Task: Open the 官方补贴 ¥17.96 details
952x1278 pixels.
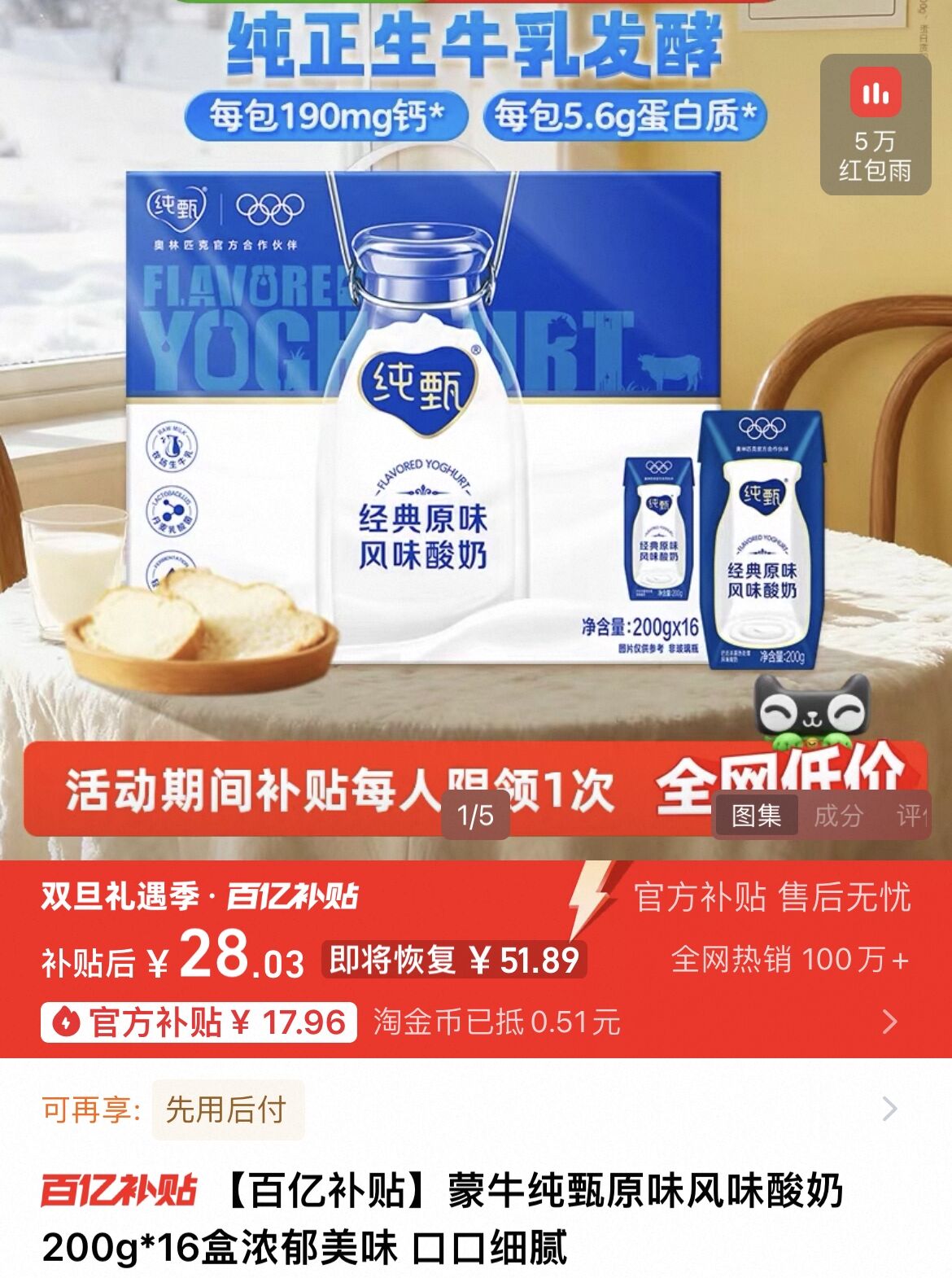Action: [199, 1022]
